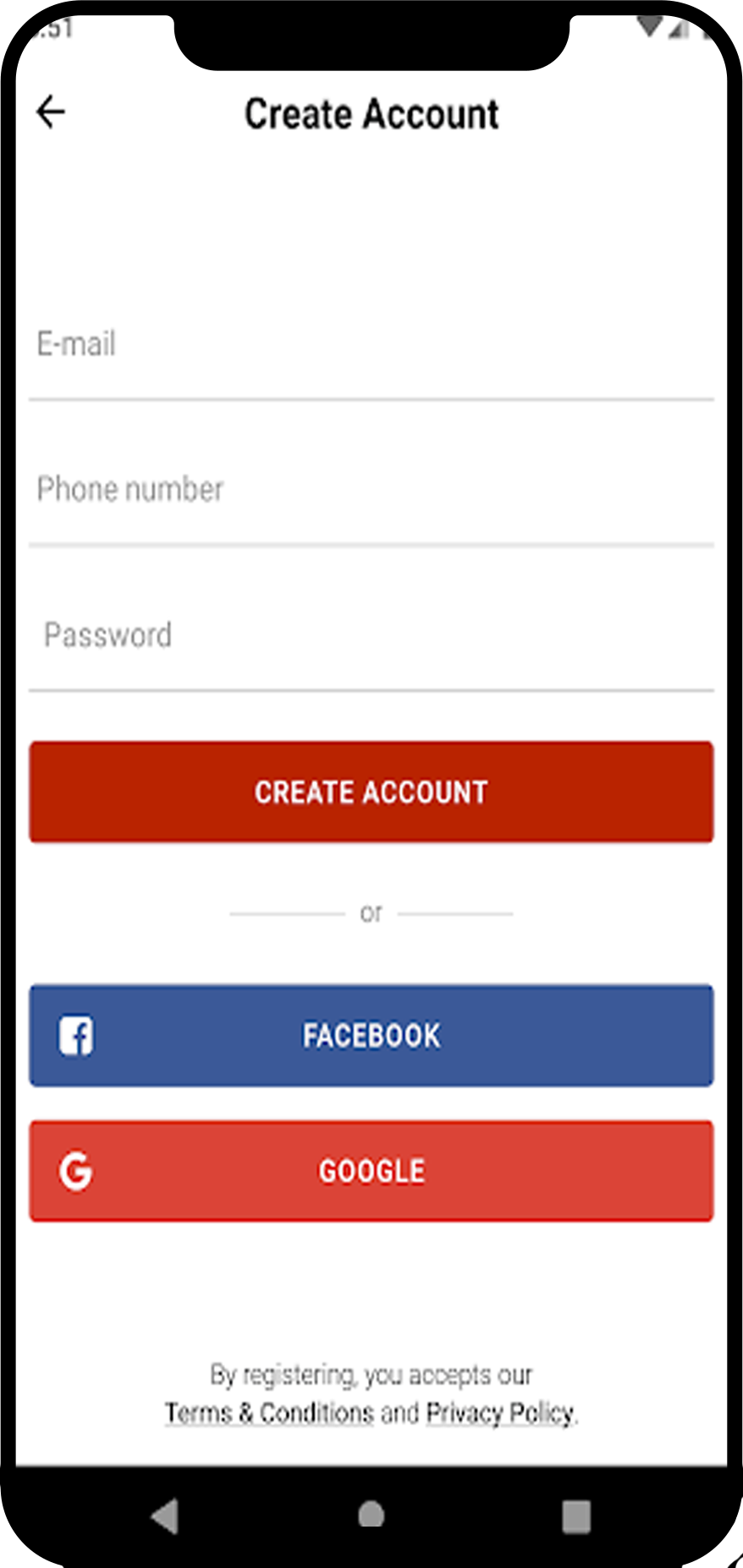Image resolution: width=743 pixels, height=1568 pixels.
Task: Open the Terms & Conditions link
Action: click(269, 1413)
